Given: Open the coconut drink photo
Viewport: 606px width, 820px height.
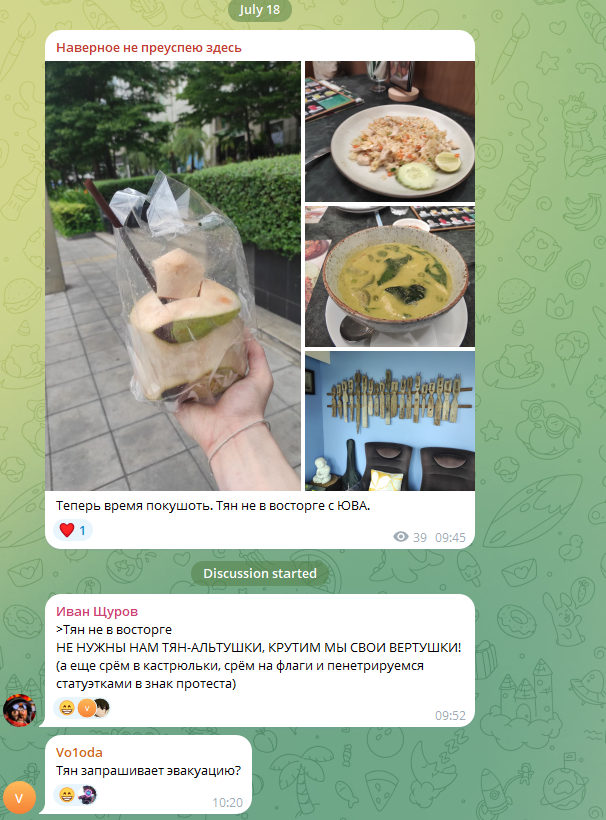Looking at the screenshot, I should click(173, 276).
